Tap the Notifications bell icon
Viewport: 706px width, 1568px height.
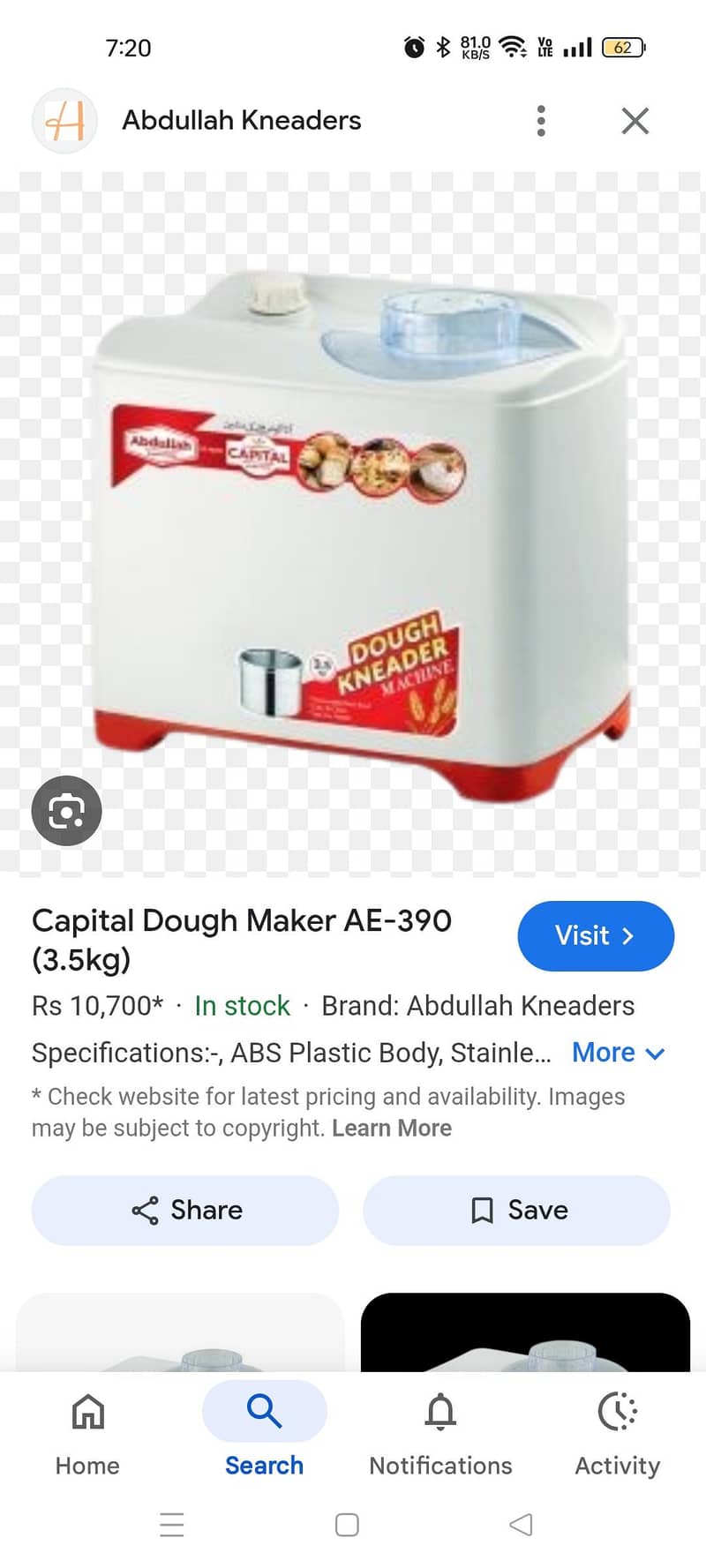[x=440, y=1411]
